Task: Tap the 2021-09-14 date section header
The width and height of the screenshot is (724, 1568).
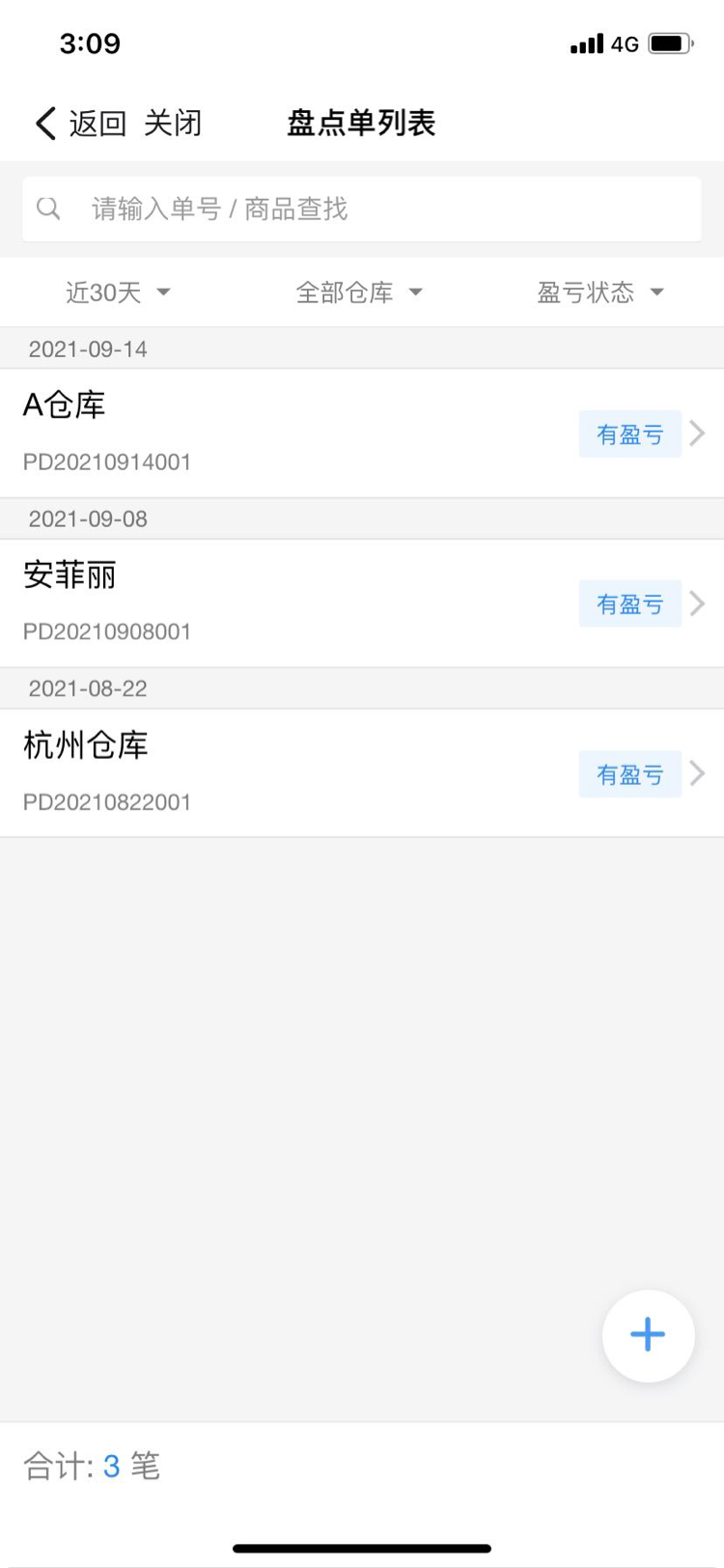Action: (88, 349)
